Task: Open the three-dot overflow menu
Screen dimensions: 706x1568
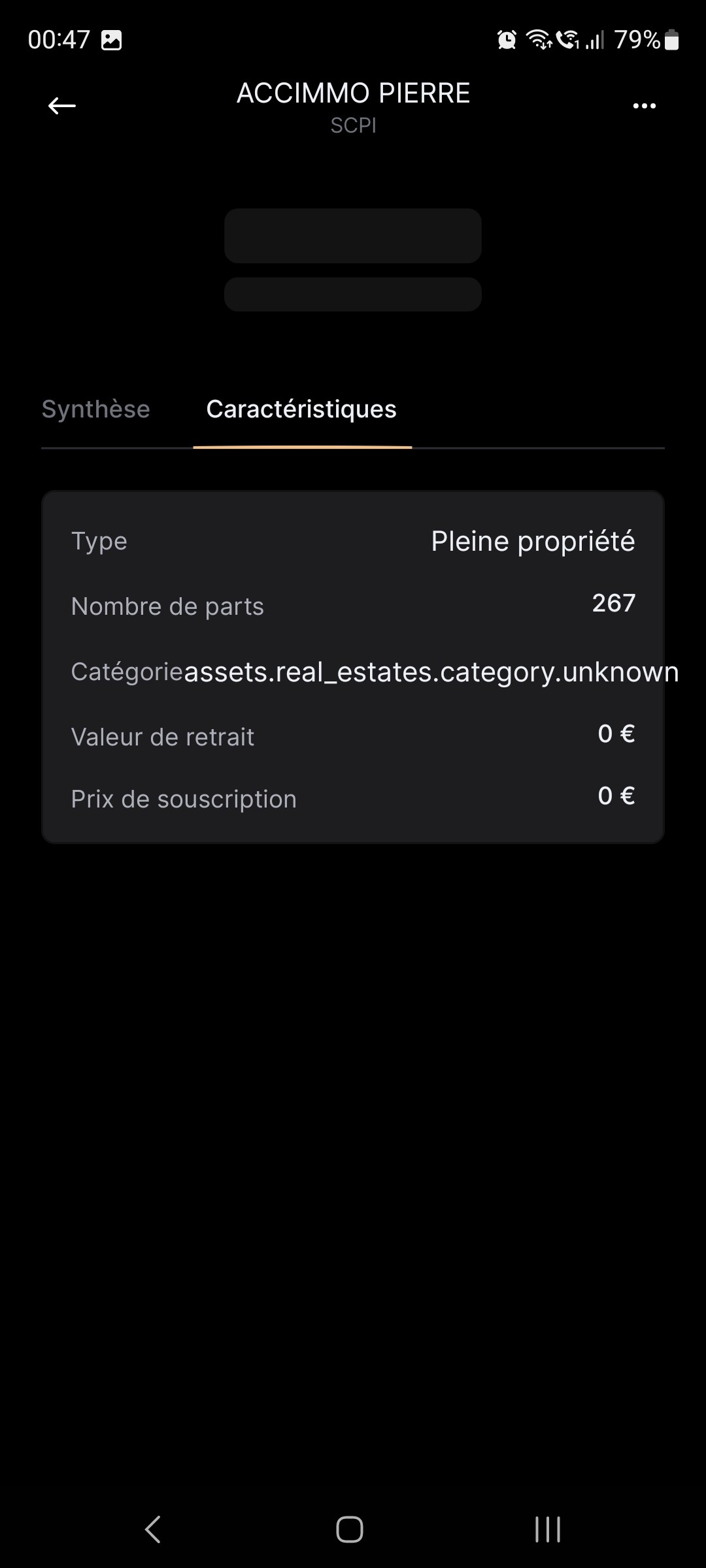Action: (x=645, y=106)
